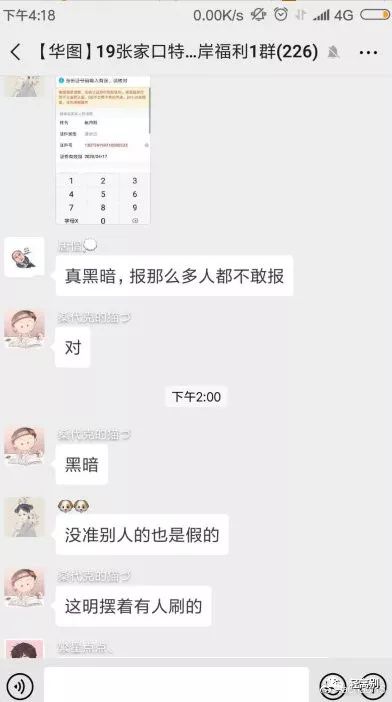
Task: Switch to voice message input
Action: (20, 685)
